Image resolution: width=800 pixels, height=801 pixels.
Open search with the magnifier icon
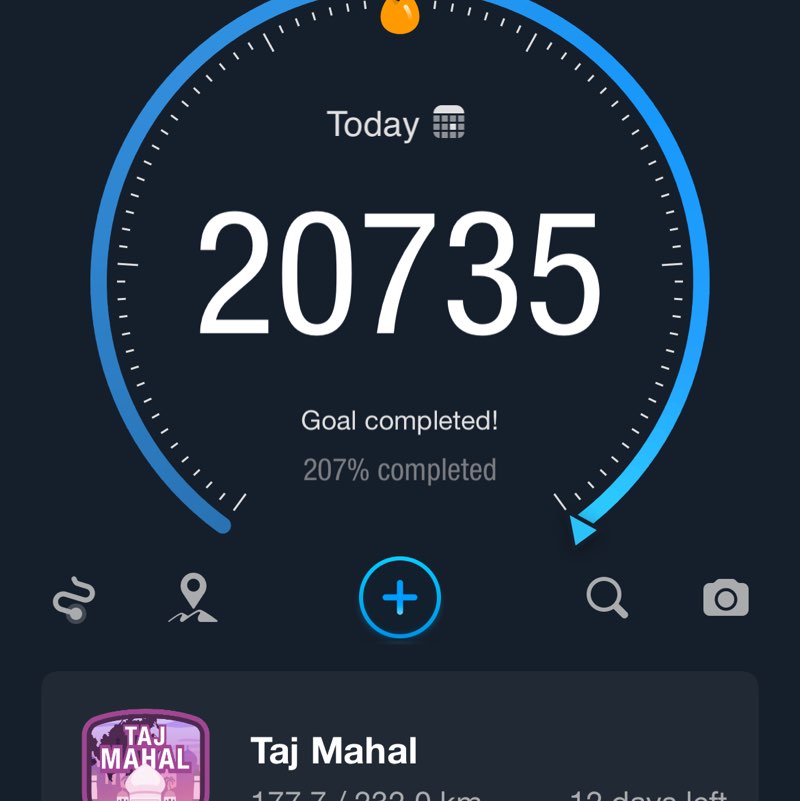pos(606,597)
